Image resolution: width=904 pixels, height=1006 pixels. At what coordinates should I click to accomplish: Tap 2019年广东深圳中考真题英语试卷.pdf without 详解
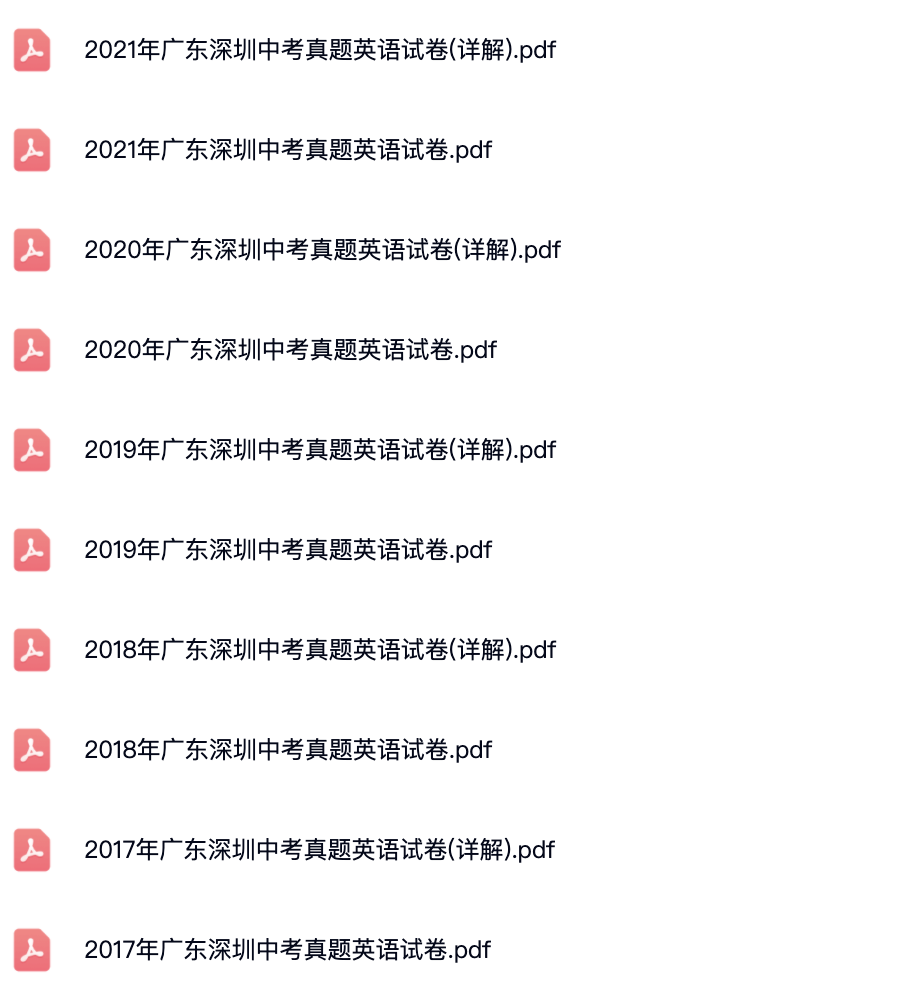(x=288, y=550)
